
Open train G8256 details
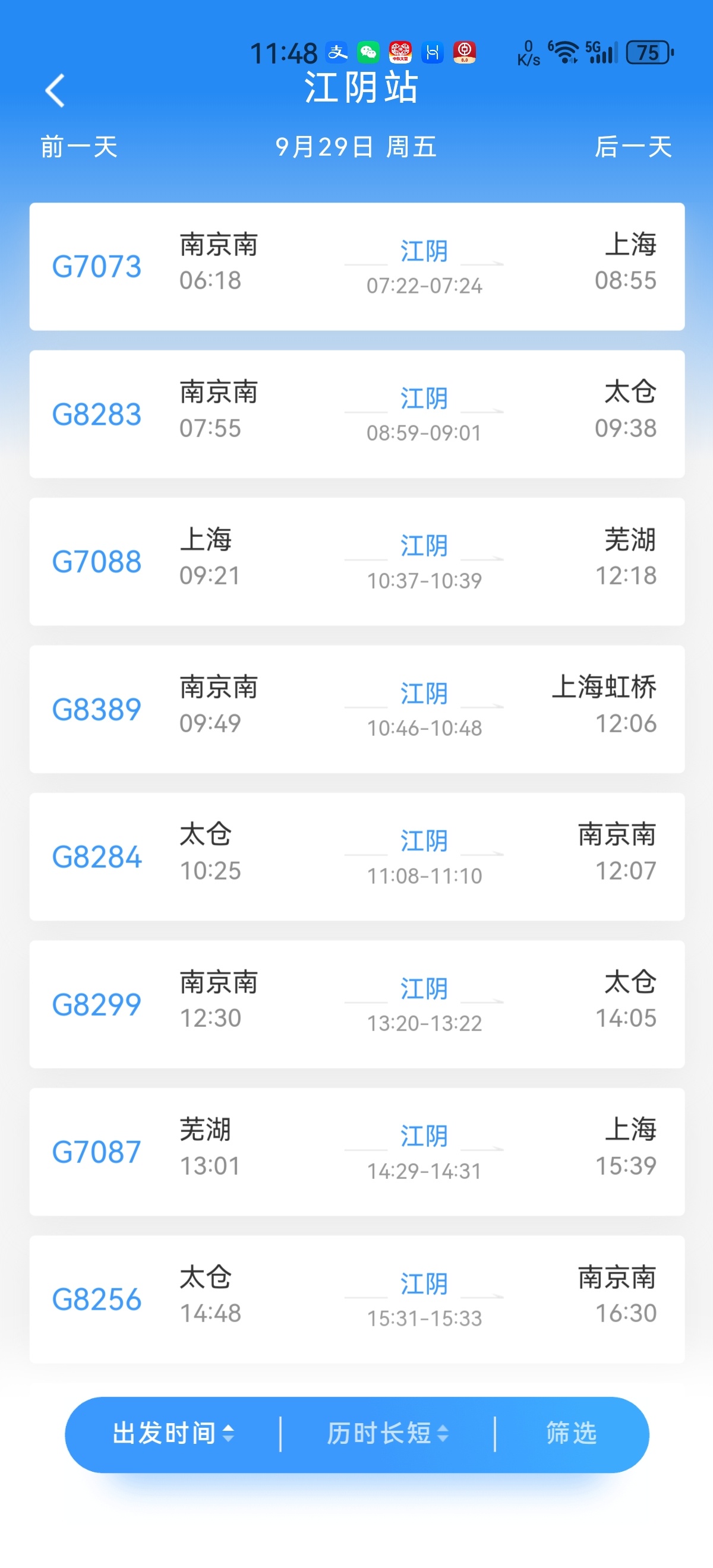click(x=357, y=1298)
